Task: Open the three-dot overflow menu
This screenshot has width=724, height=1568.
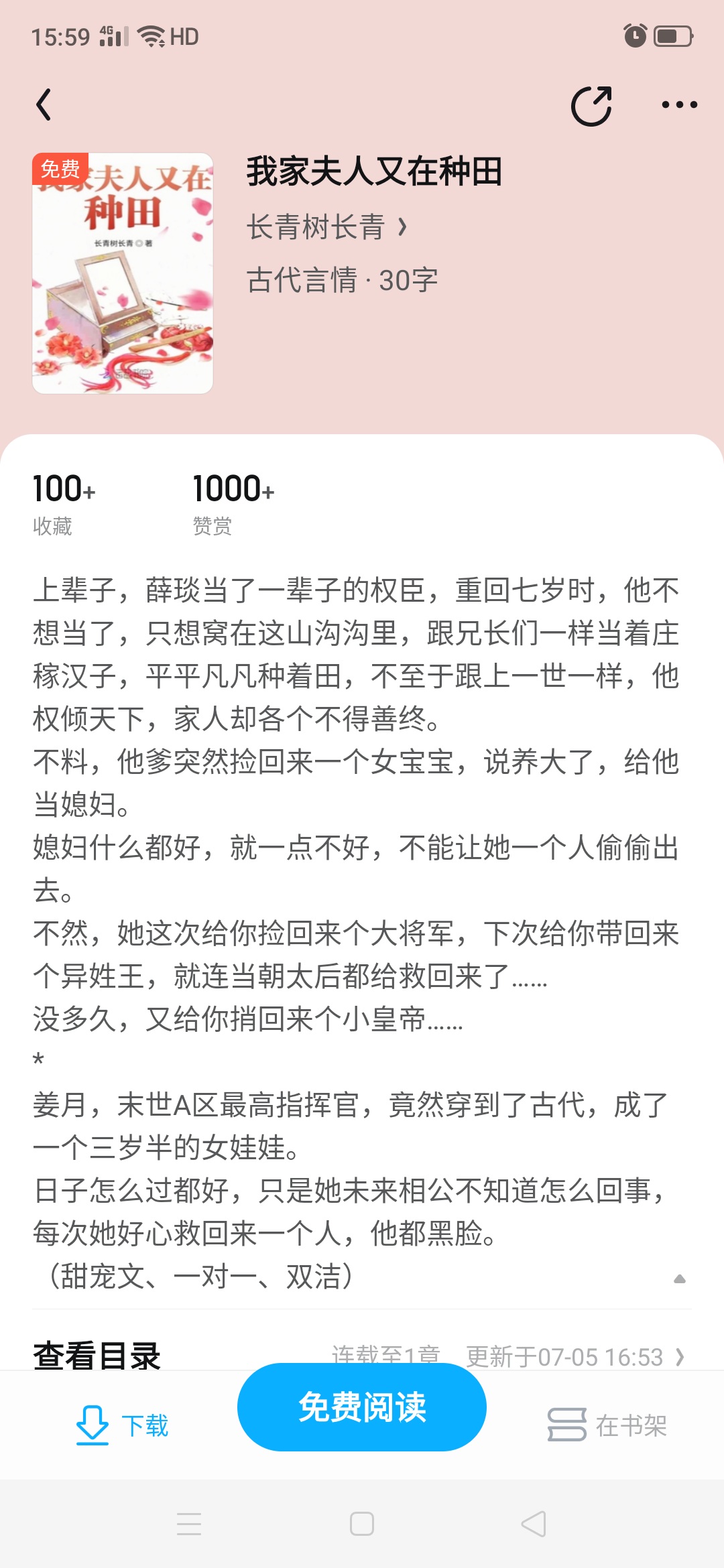Action: tap(679, 105)
